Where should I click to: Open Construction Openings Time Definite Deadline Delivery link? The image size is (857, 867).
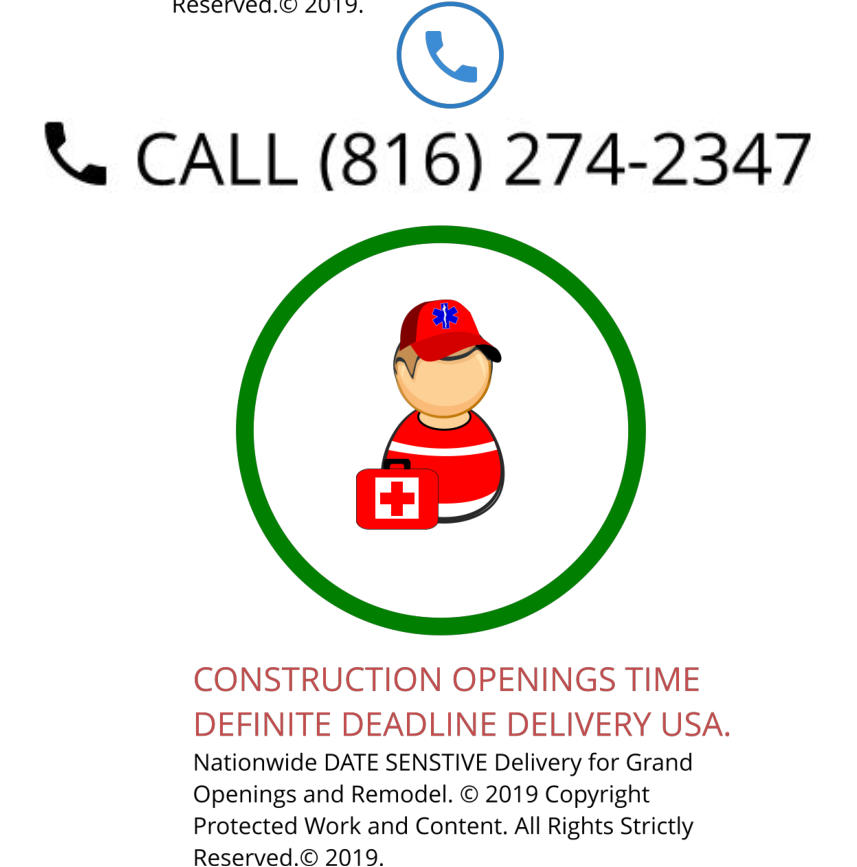coord(461,702)
